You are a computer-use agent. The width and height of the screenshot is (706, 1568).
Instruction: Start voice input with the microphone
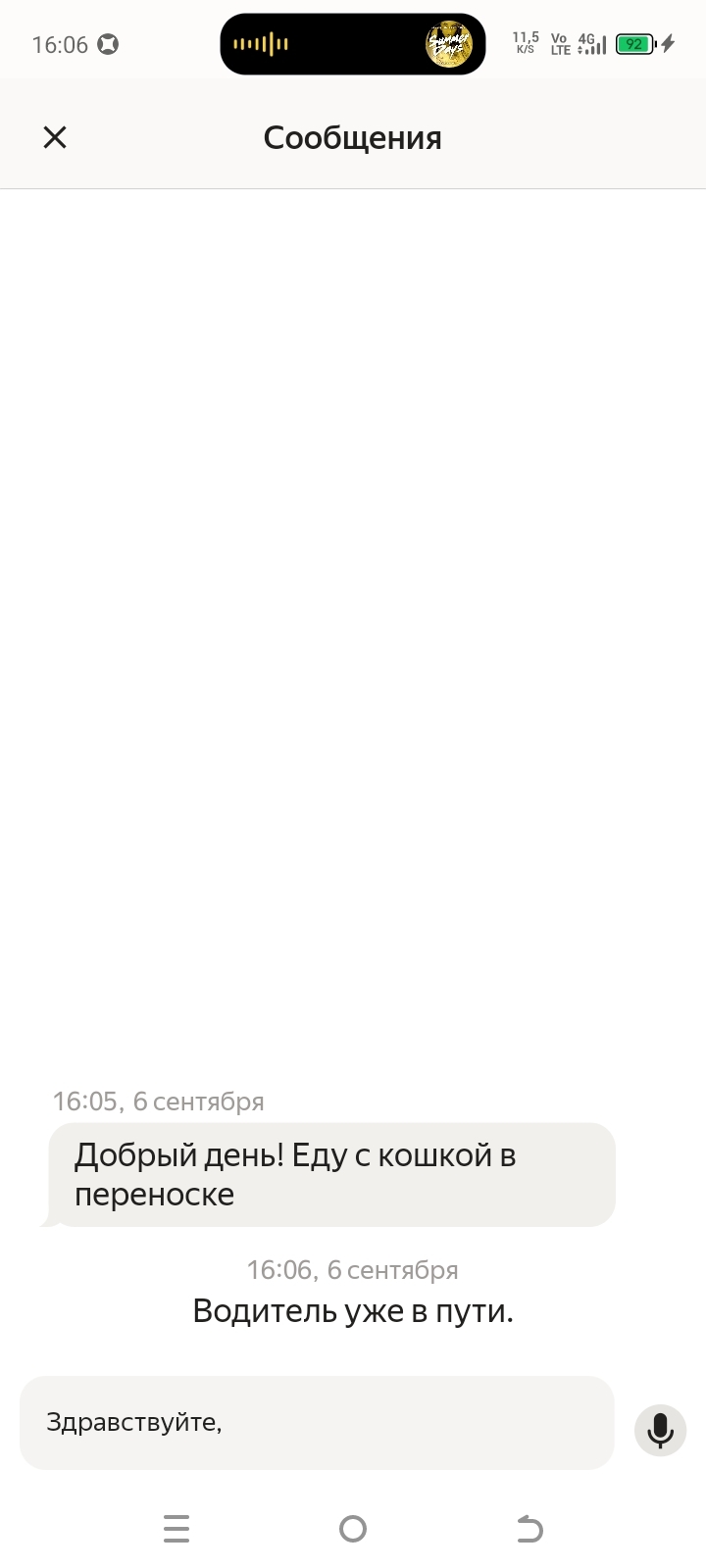[x=660, y=1430]
